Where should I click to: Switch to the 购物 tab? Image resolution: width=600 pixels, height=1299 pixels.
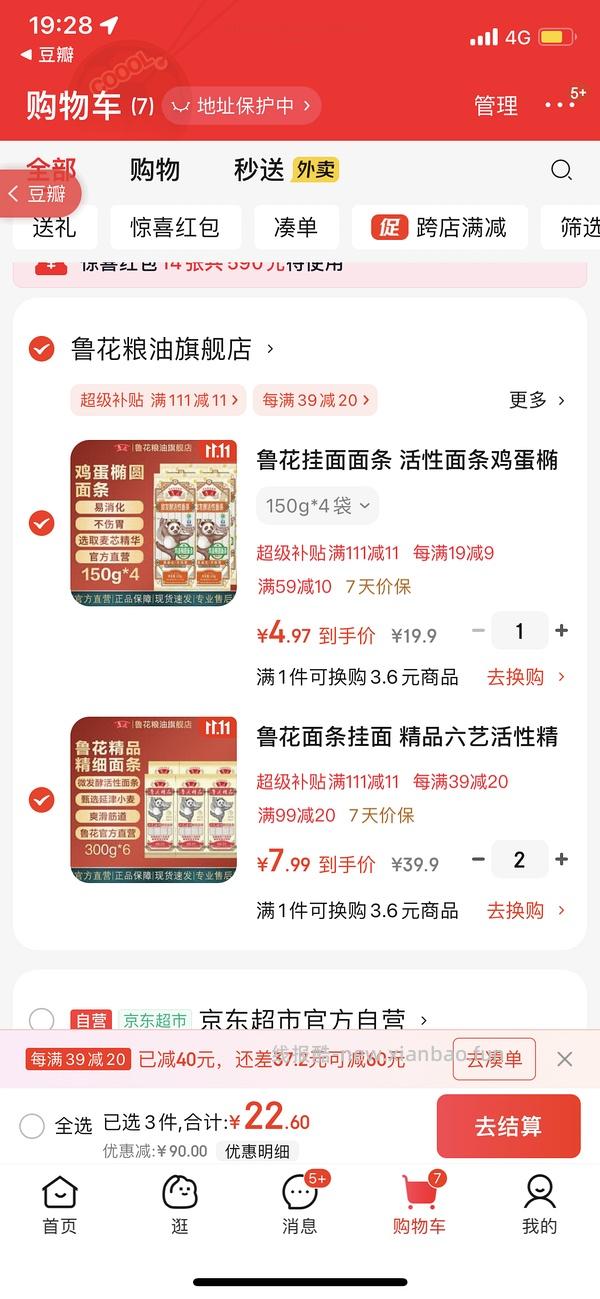155,169
